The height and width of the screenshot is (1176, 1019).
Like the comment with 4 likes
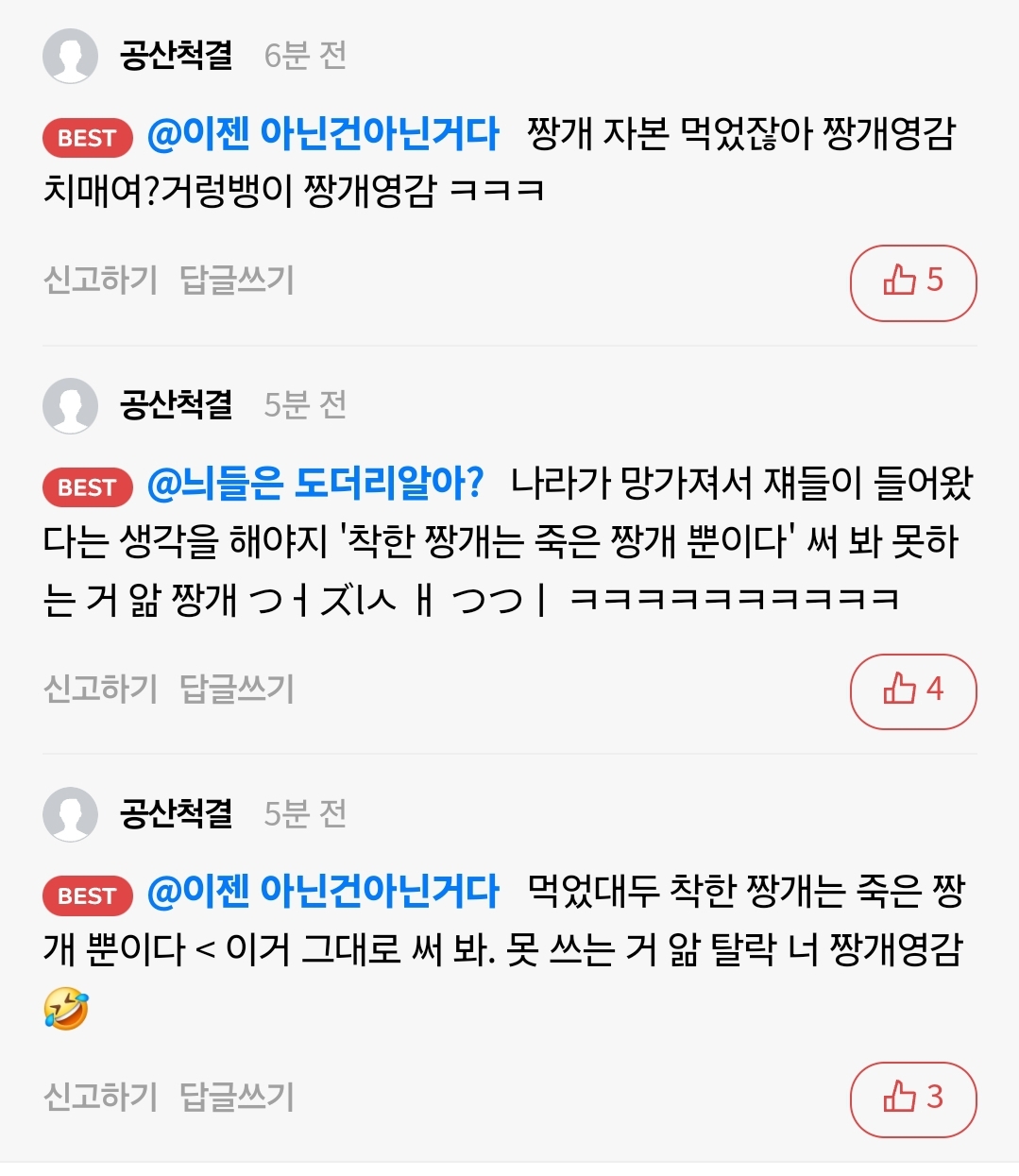coord(912,690)
